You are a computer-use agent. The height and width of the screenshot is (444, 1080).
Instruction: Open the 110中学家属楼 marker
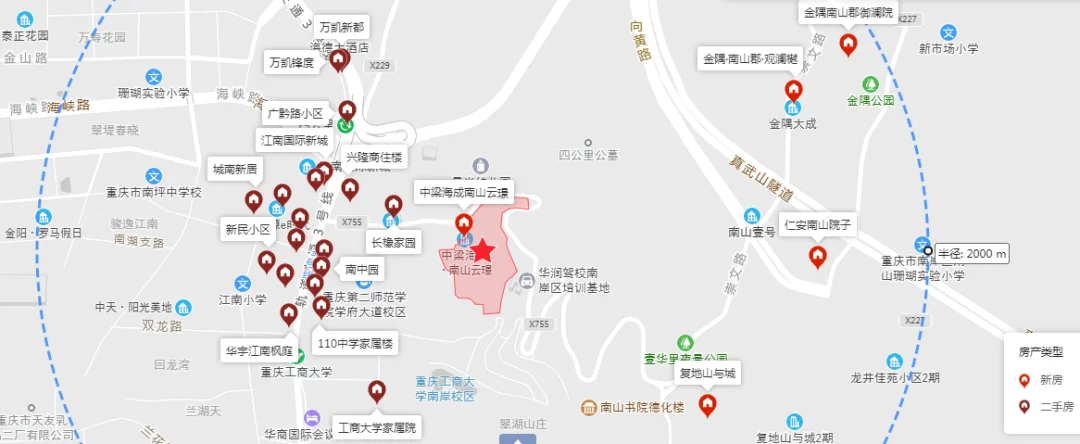pyautogui.click(x=321, y=308)
